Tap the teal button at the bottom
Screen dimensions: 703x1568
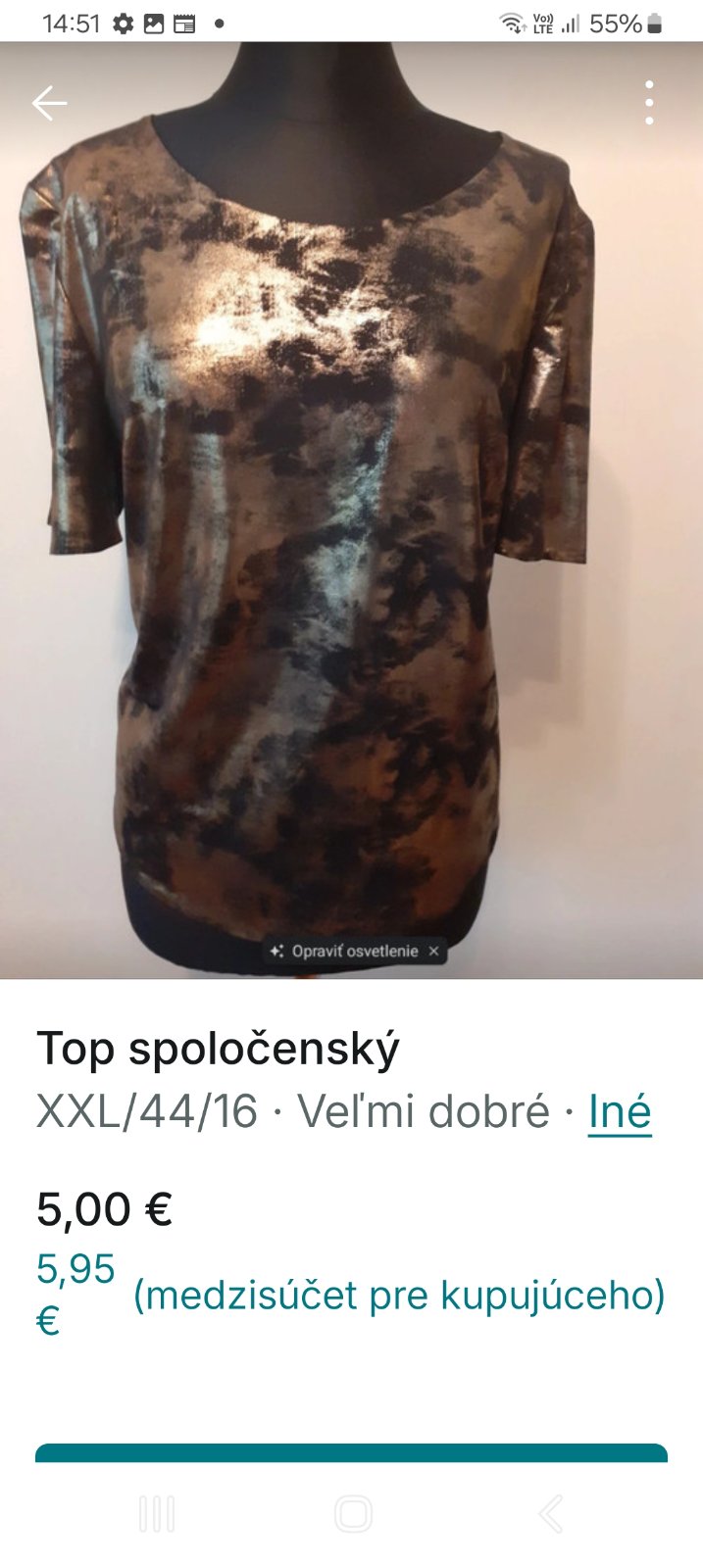click(x=351, y=1452)
